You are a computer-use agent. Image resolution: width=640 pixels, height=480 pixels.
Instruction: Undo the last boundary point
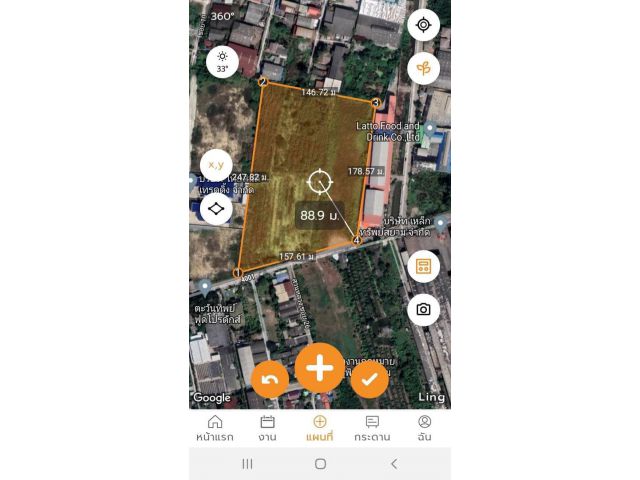pyautogui.click(x=270, y=380)
